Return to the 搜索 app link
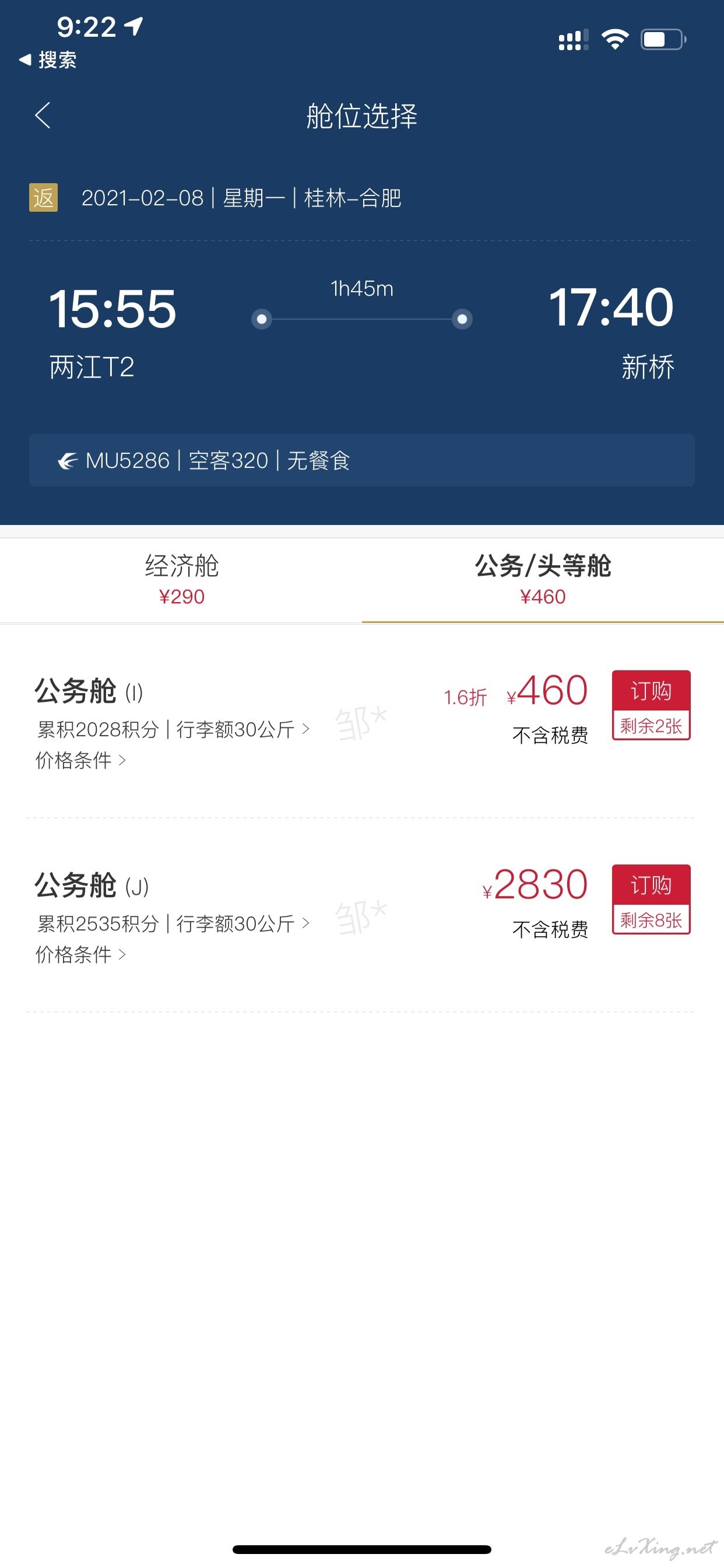 pyautogui.click(x=48, y=60)
